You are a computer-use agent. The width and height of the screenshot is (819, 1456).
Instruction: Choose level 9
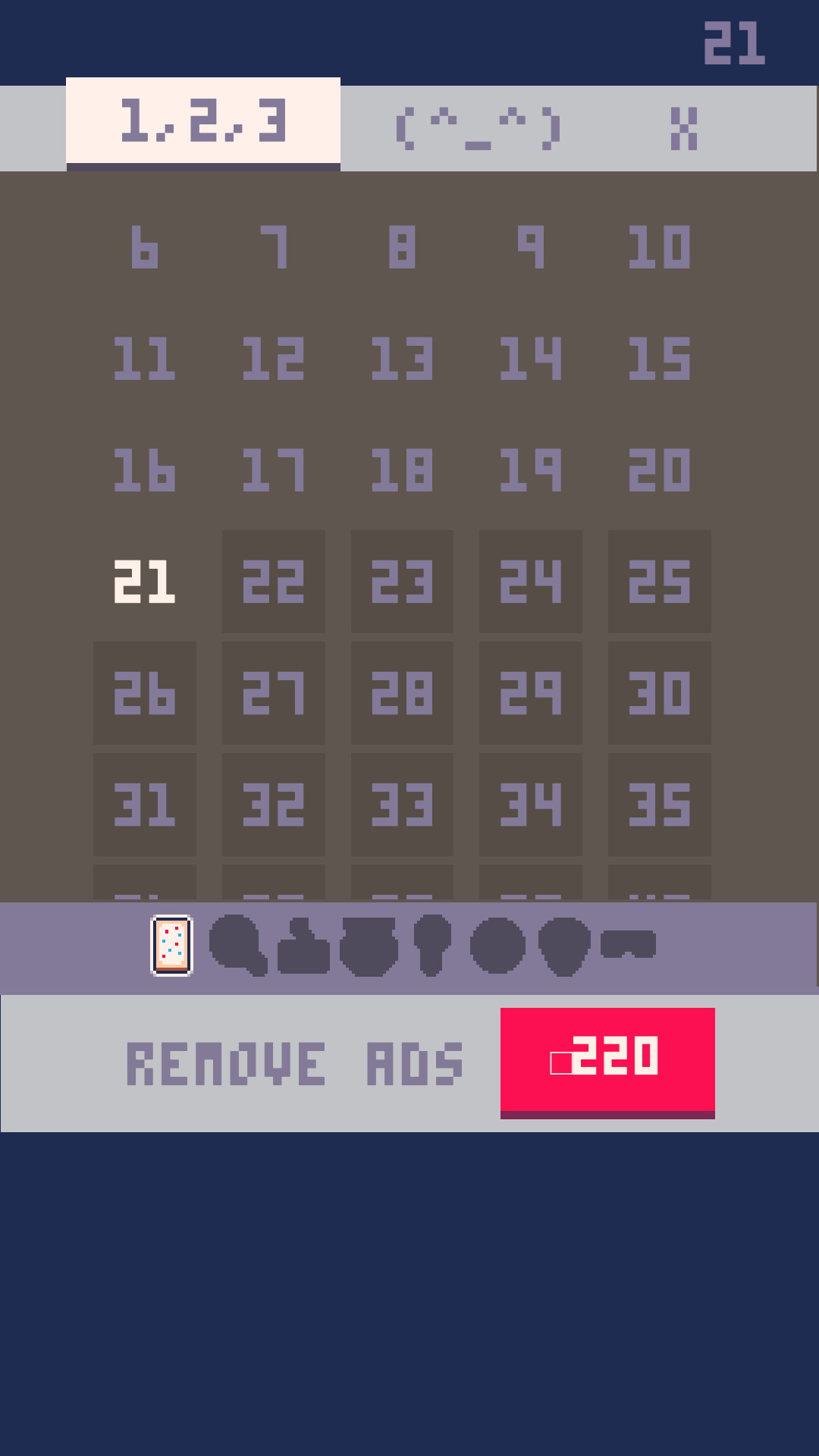pos(531,247)
